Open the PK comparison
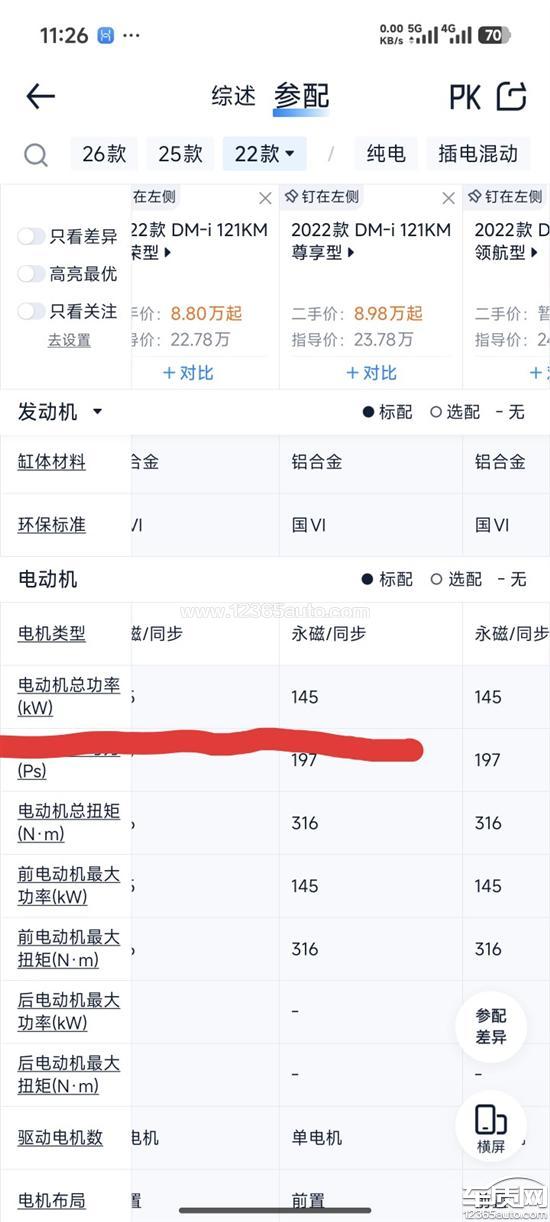Image resolution: width=550 pixels, height=1222 pixels. [x=465, y=97]
